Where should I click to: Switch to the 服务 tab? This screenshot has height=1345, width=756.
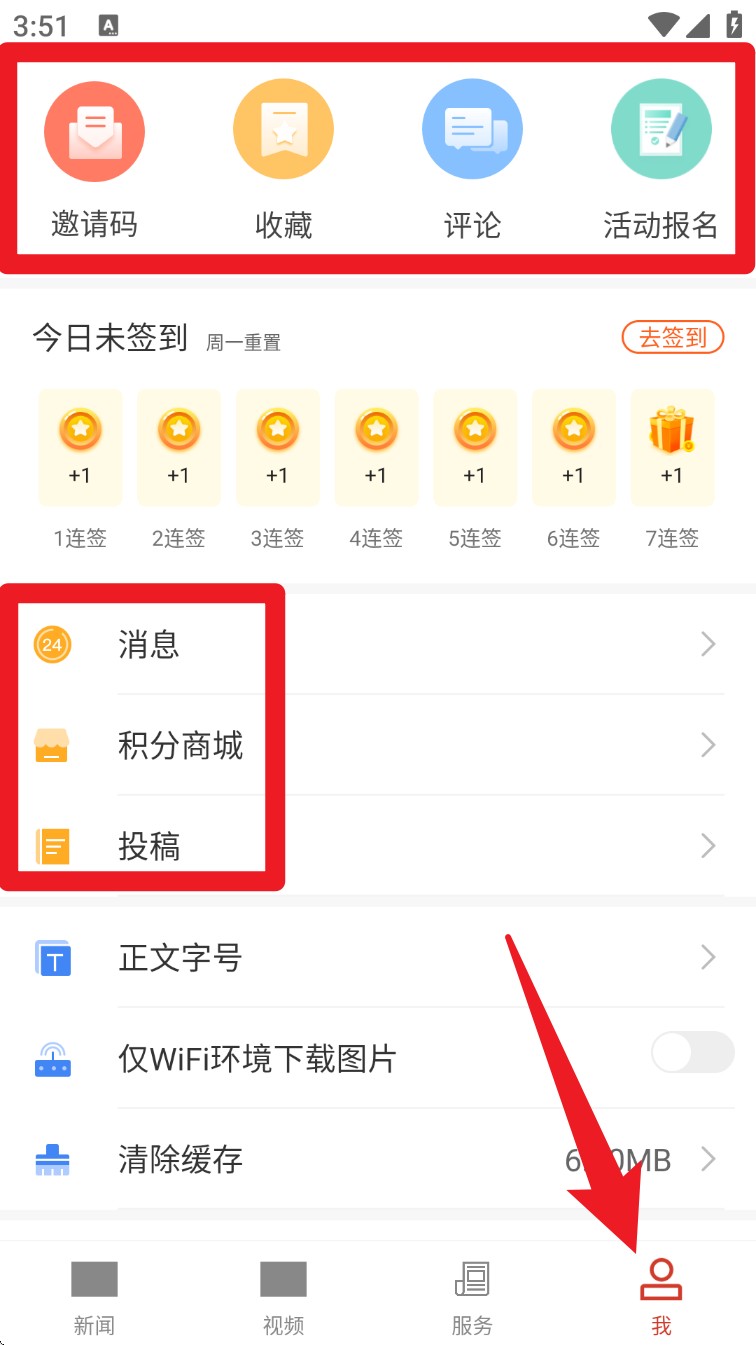472,1297
